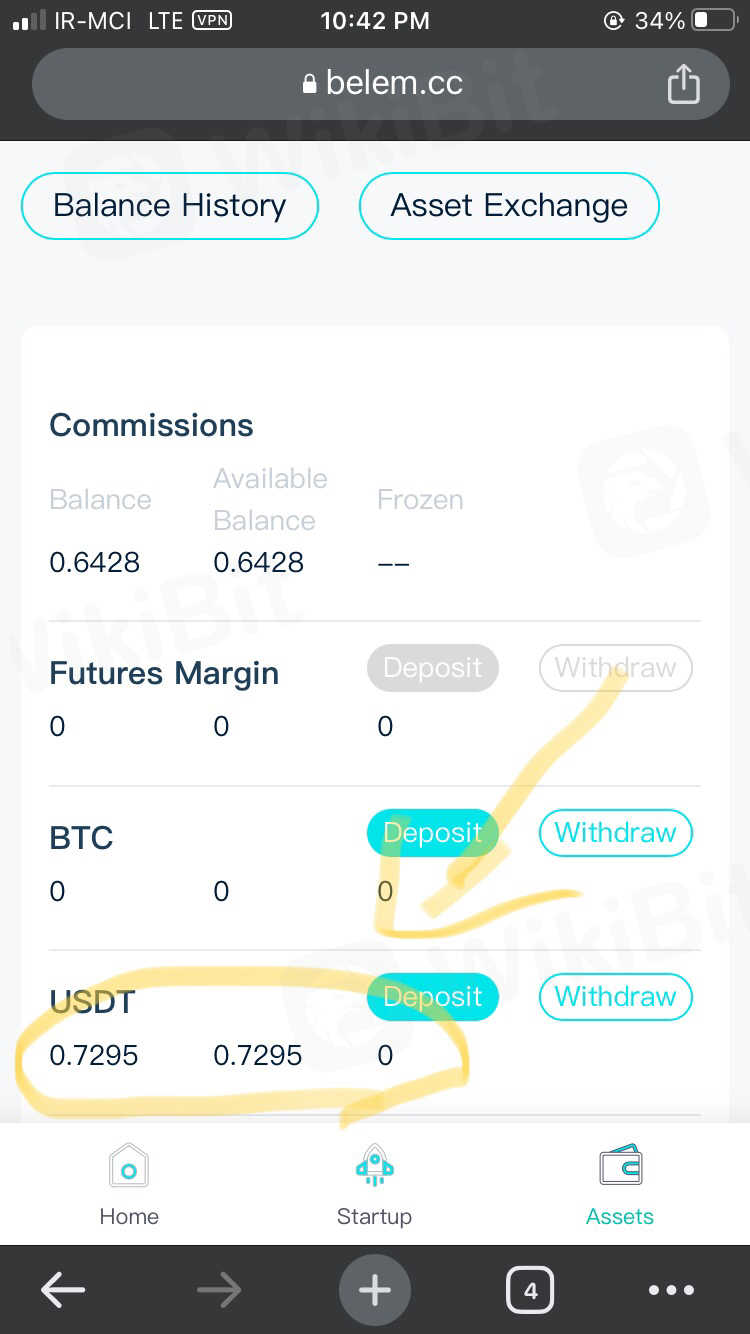Go back to the previous page

click(x=62, y=1291)
